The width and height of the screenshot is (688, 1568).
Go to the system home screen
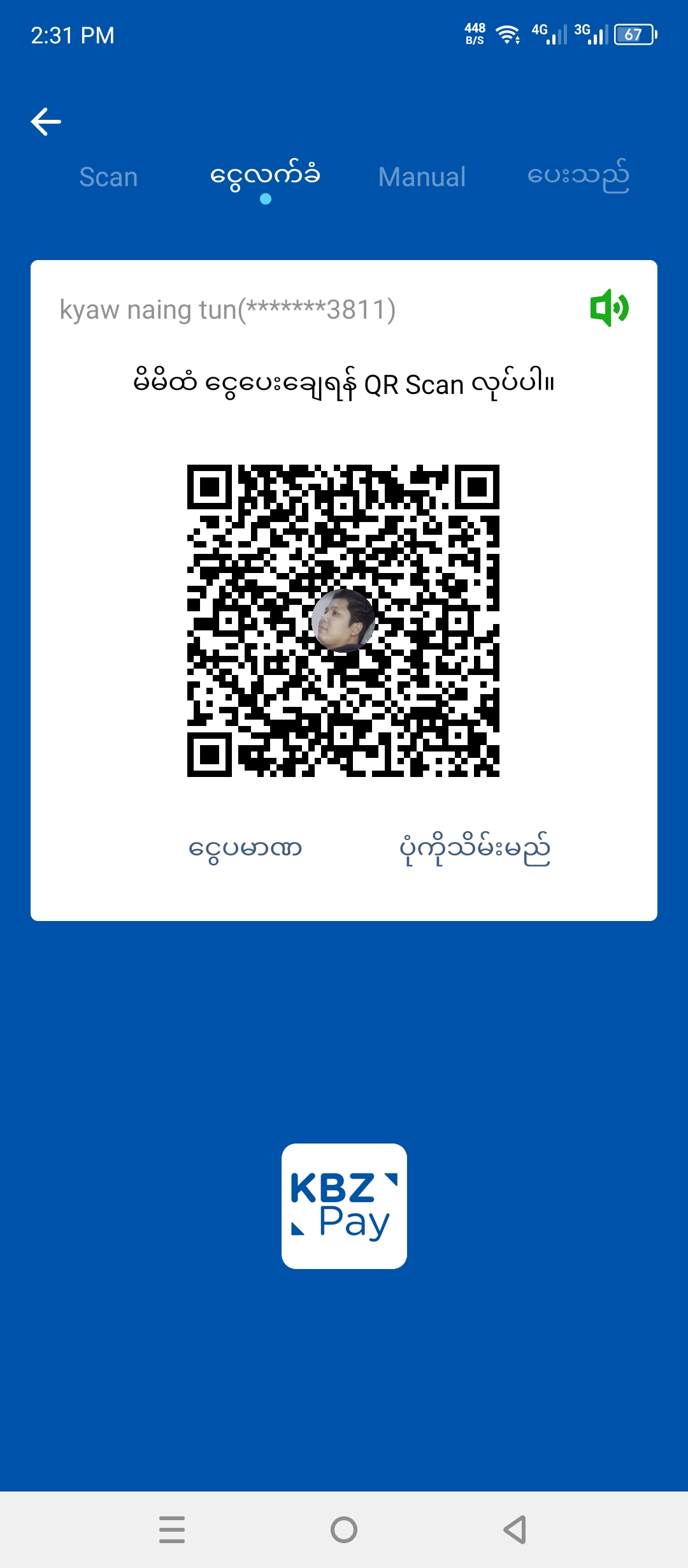[x=344, y=1530]
